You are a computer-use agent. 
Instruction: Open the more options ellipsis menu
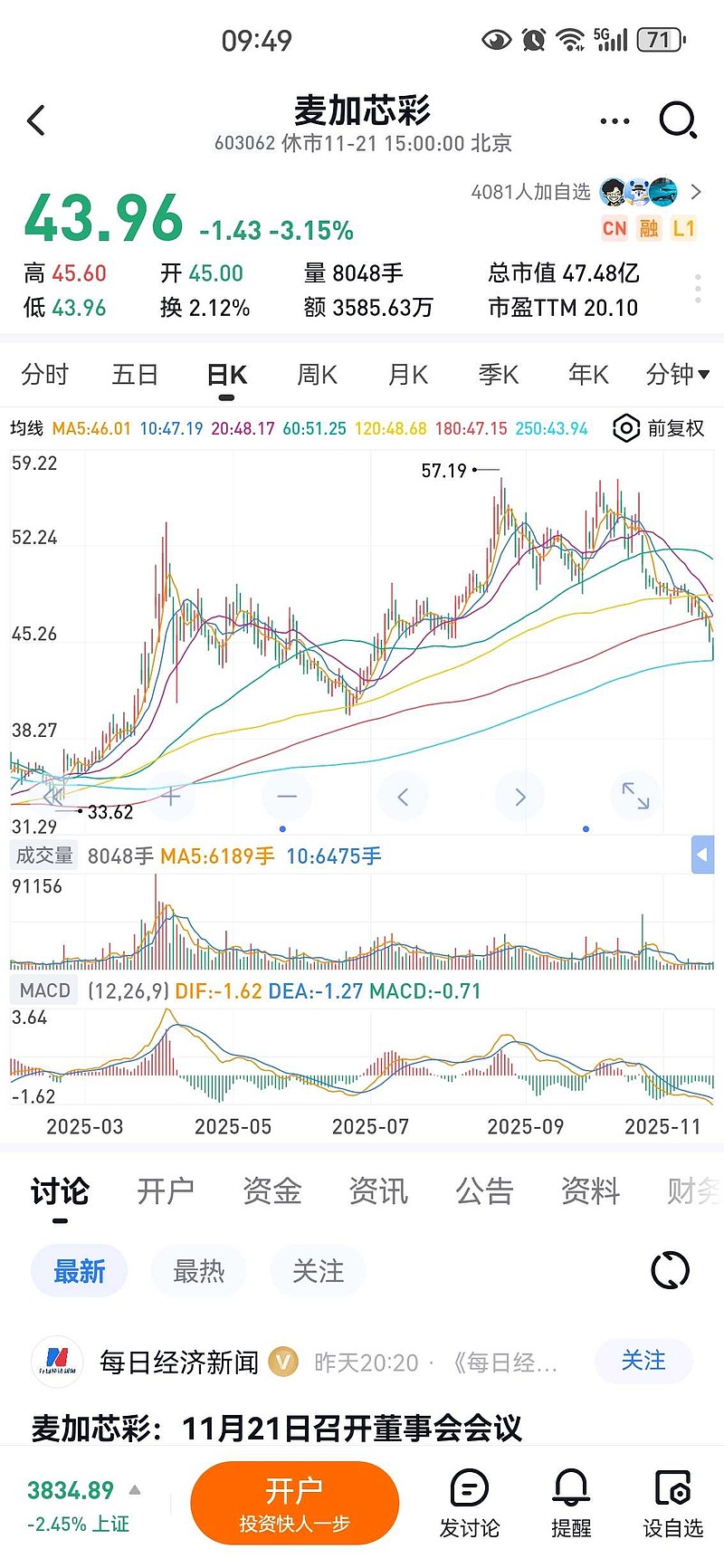(x=614, y=120)
